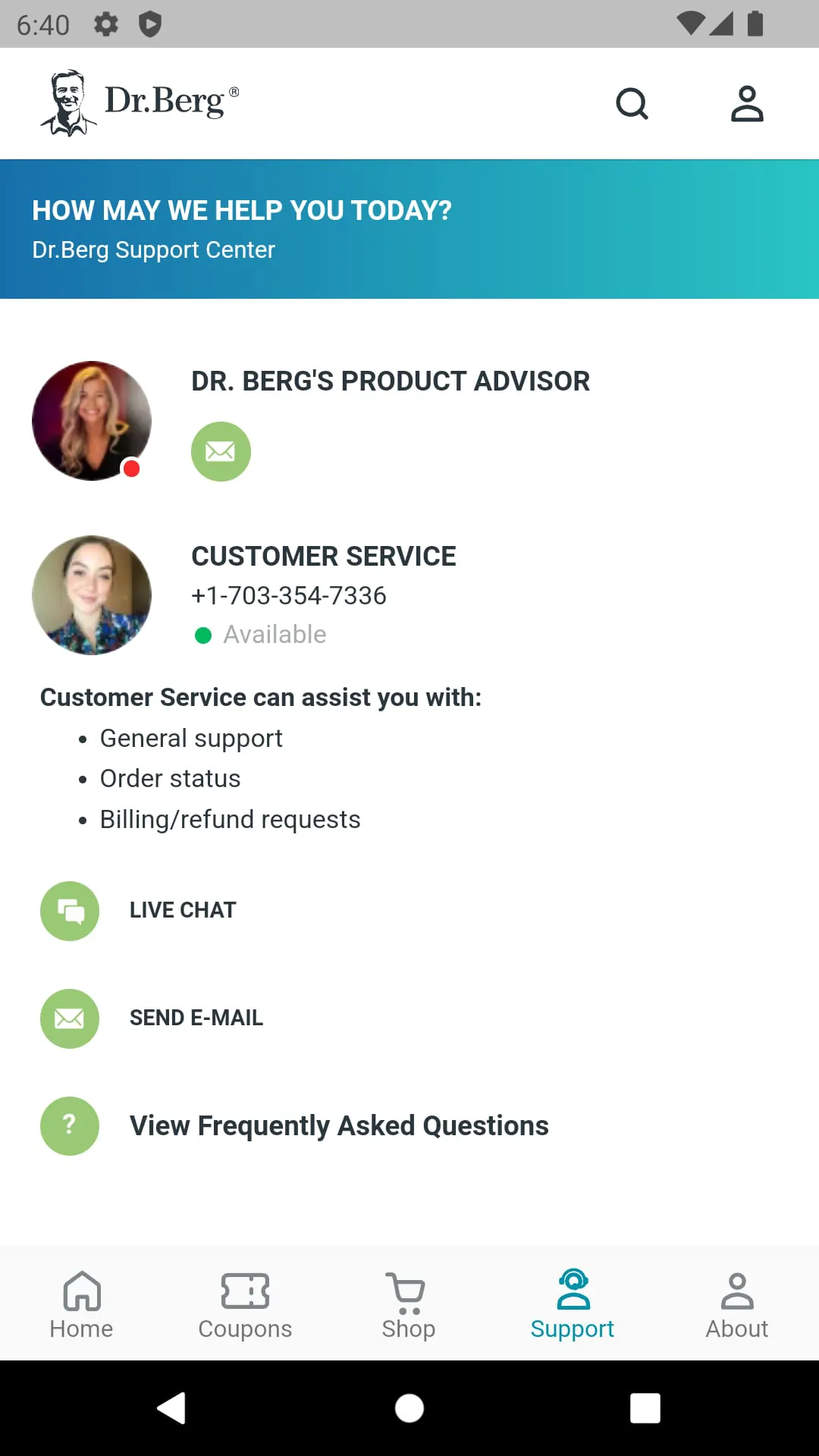
Task: Switch to the About tab
Action: click(736, 1303)
